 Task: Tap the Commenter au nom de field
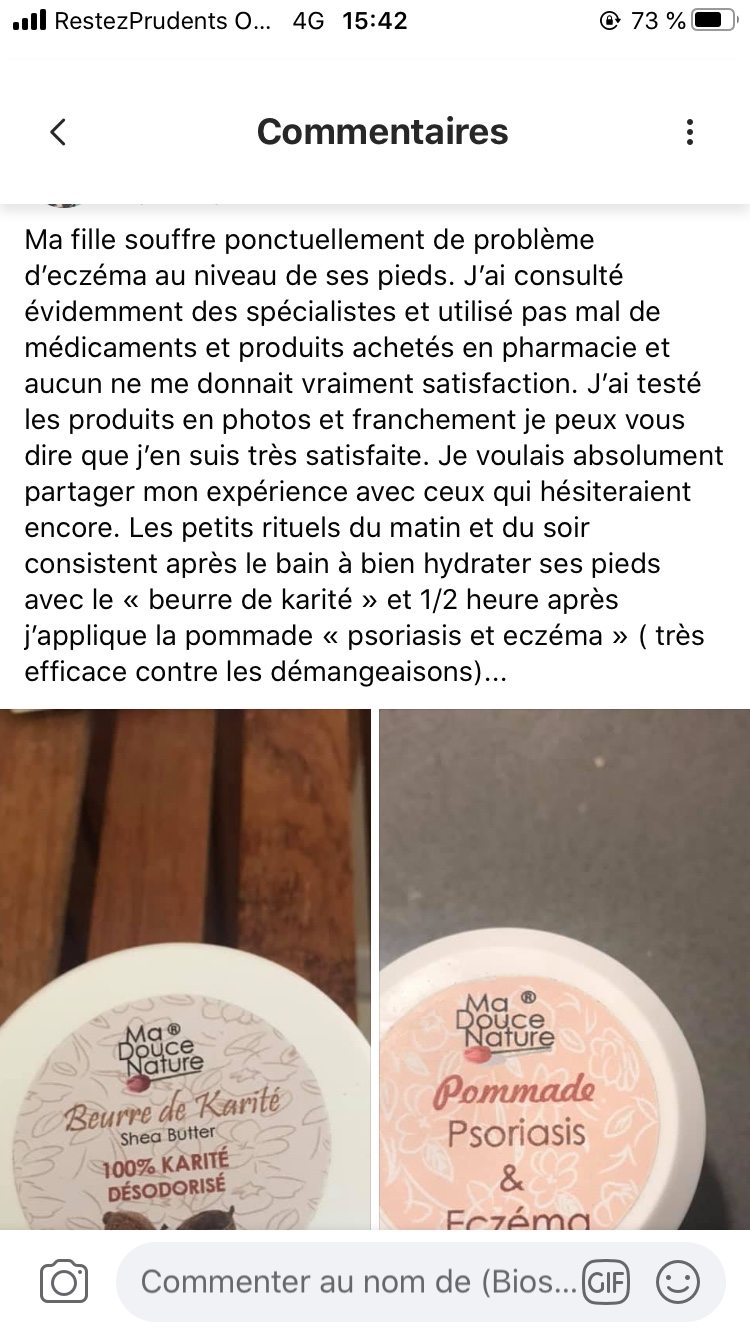click(x=358, y=1282)
